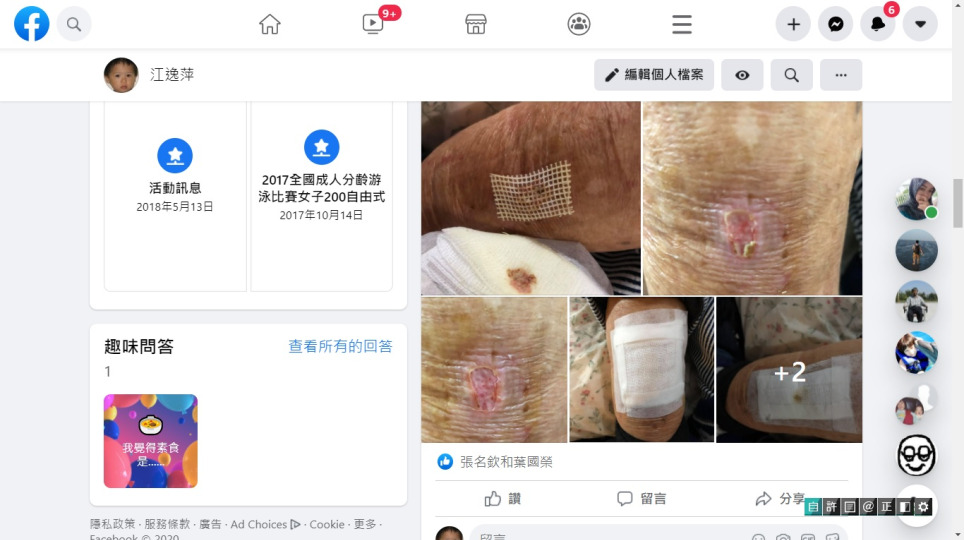Tap 留言 to comment
Viewport: 964px width, 540px height.
641,498
